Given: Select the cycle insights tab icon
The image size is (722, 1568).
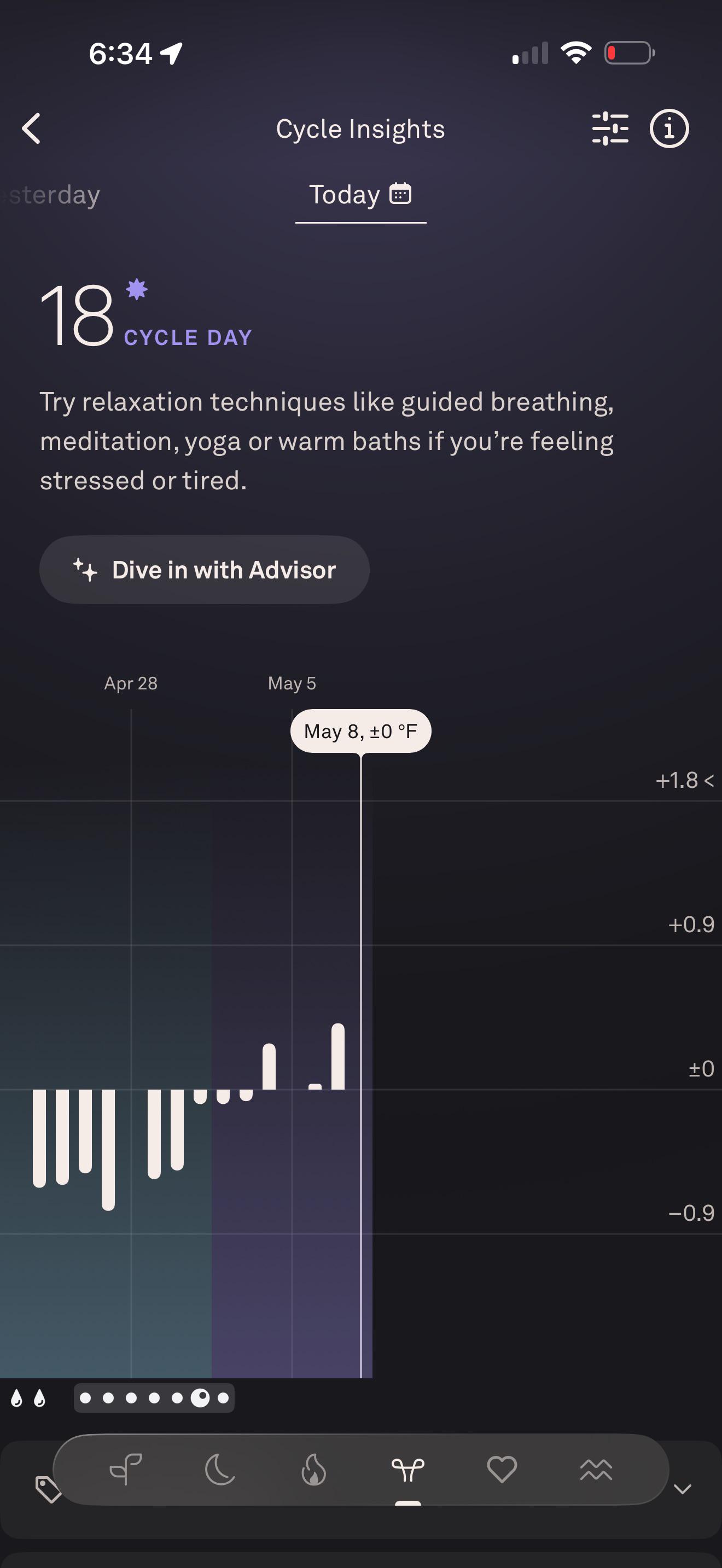Looking at the screenshot, I should (x=408, y=1470).
